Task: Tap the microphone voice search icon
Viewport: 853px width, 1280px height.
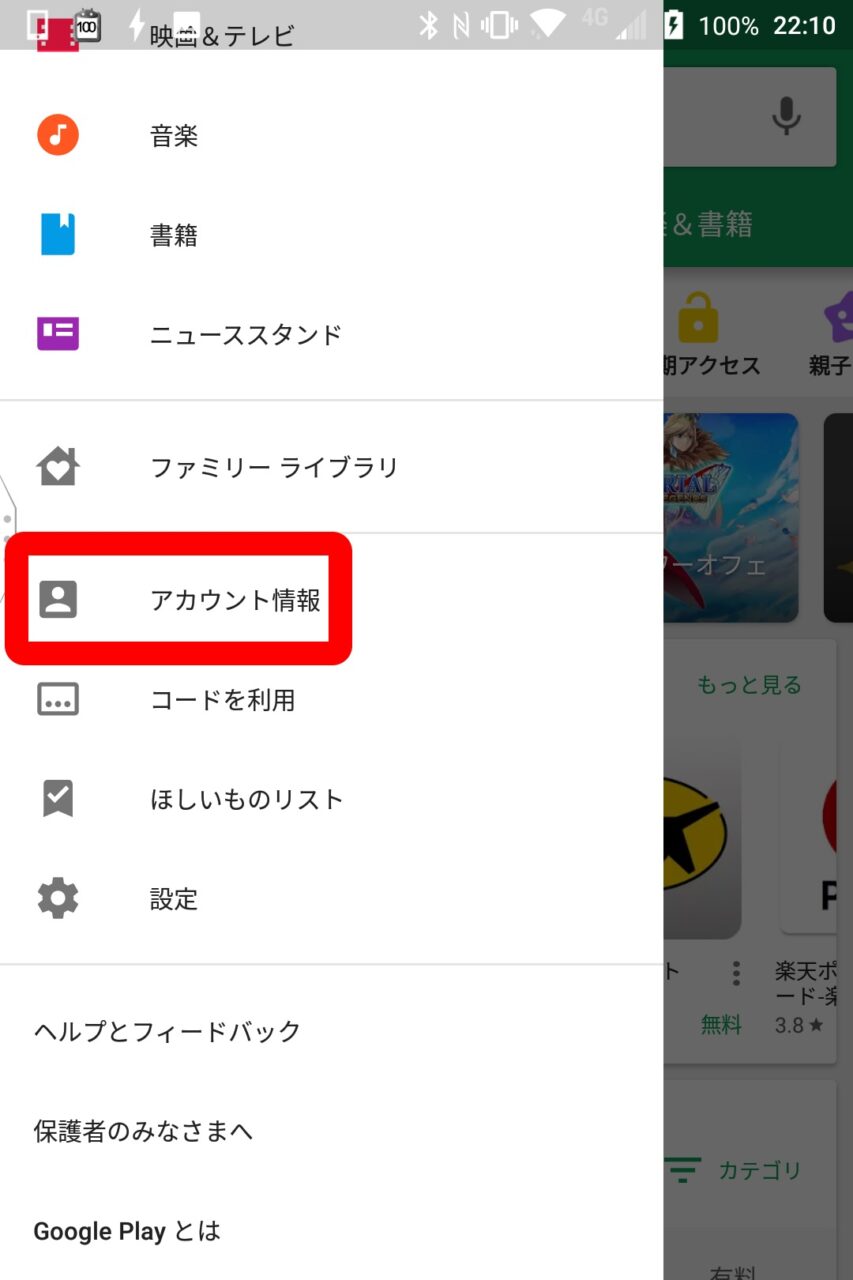Action: tap(787, 117)
